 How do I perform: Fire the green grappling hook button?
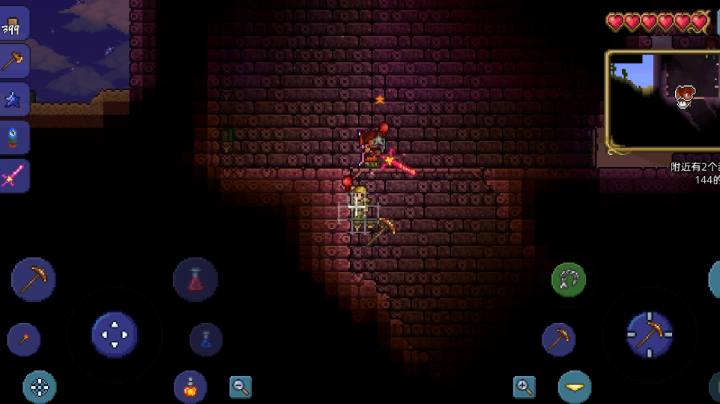568,280
